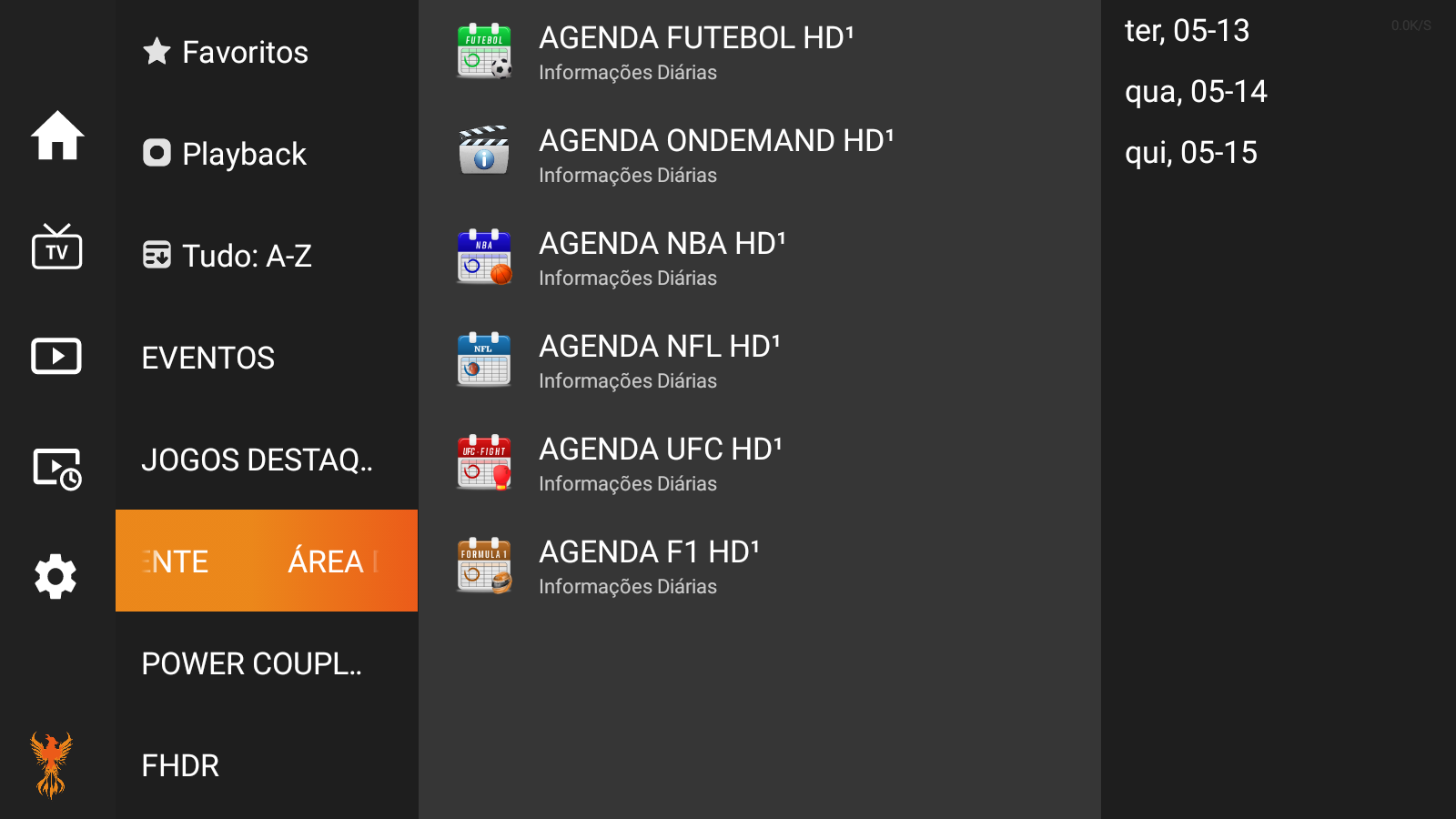
Task: Play AGENDA ONDEMAND HD¹ channel
Action: [x=760, y=155]
